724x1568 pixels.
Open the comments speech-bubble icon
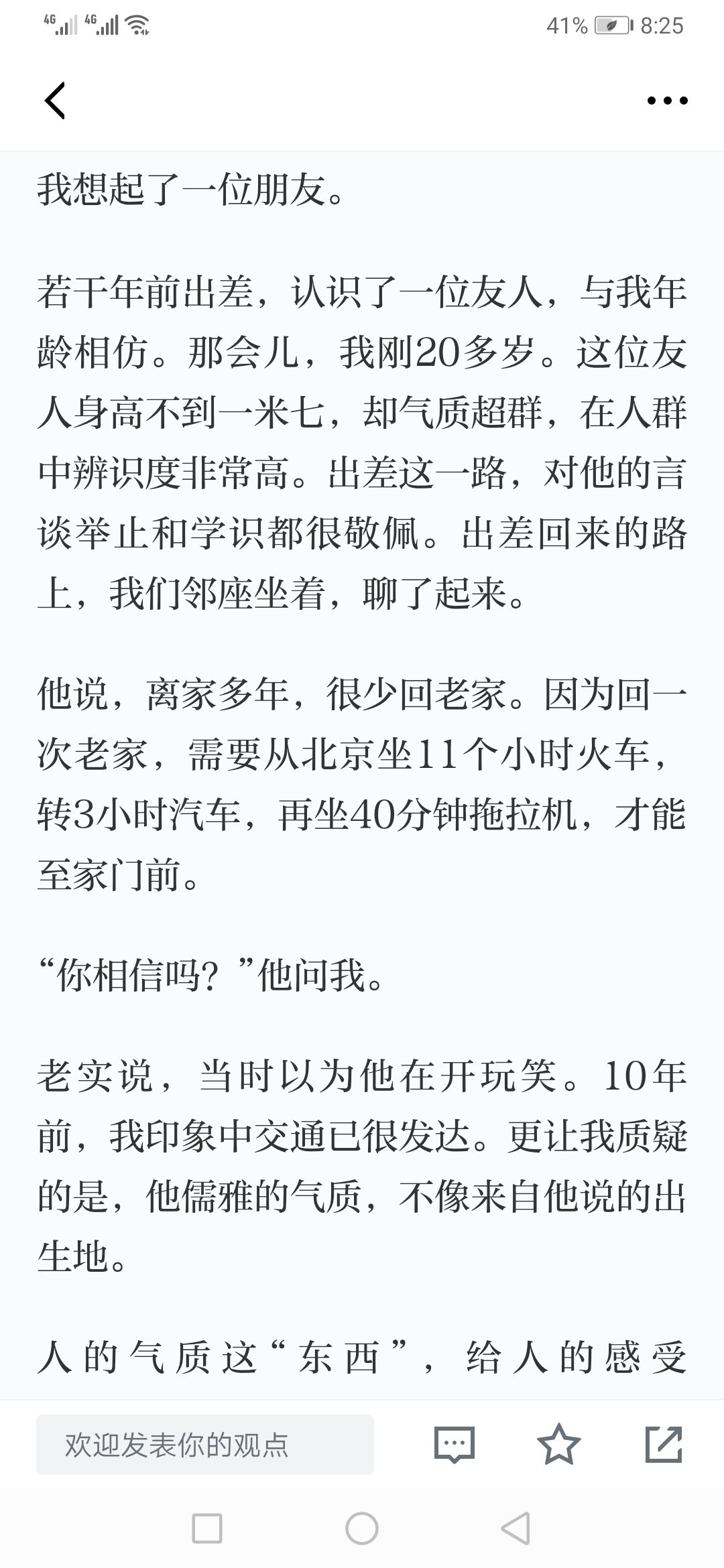pos(454,1445)
